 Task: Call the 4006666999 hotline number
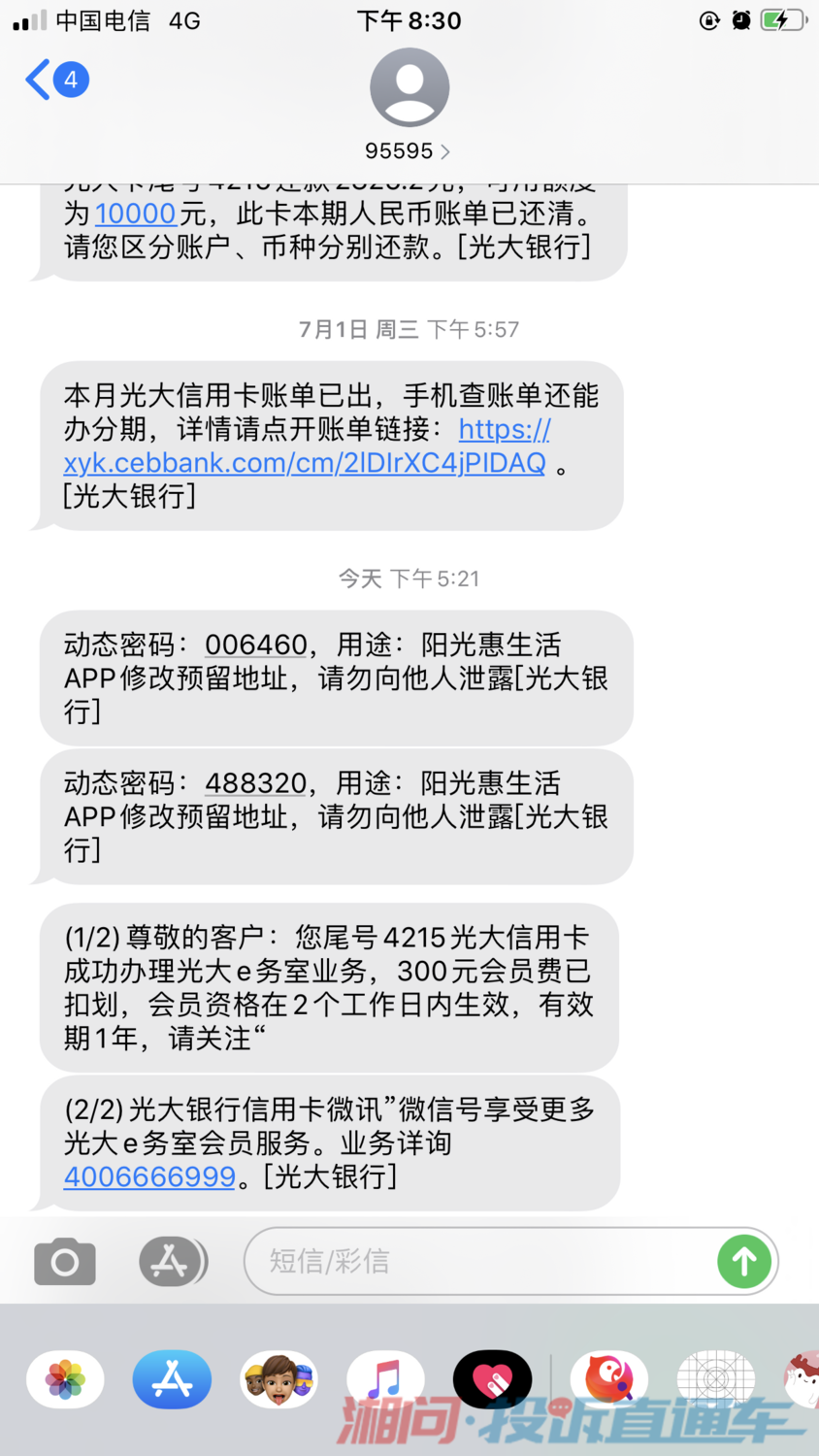pos(149,1176)
